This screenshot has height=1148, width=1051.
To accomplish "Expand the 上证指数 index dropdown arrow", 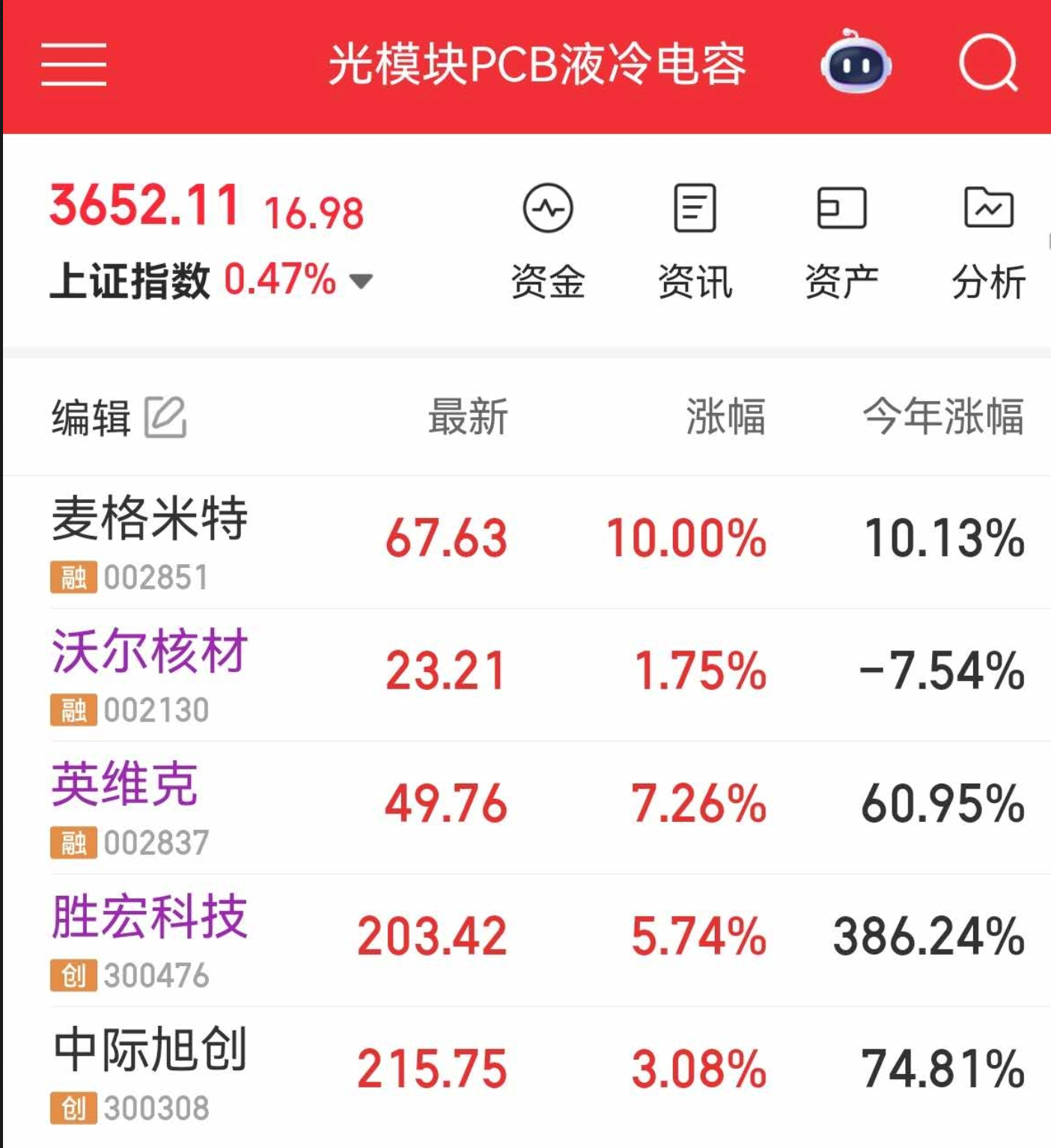I will [361, 283].
